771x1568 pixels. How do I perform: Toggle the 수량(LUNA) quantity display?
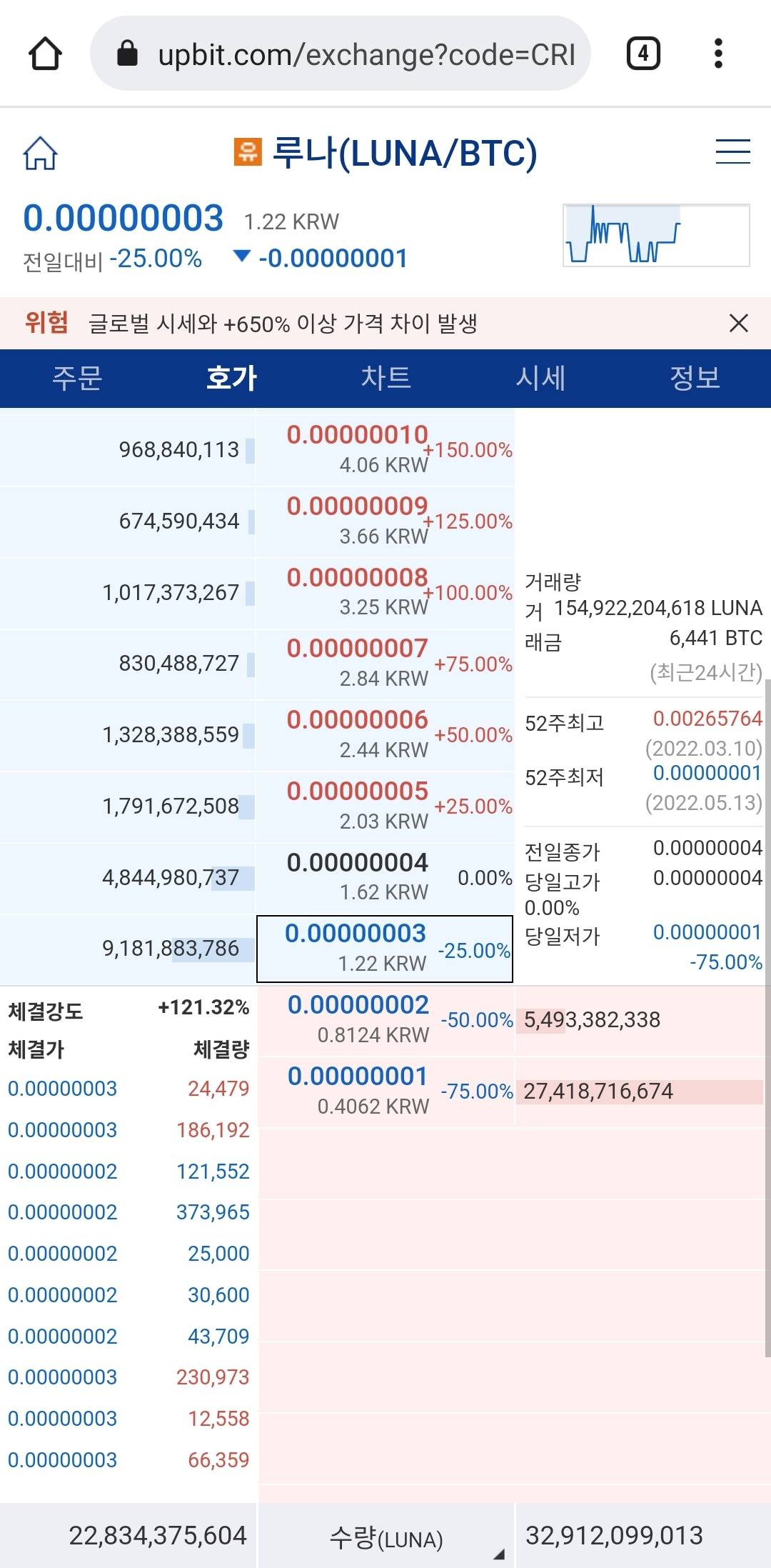click(x=386, y=1537)
